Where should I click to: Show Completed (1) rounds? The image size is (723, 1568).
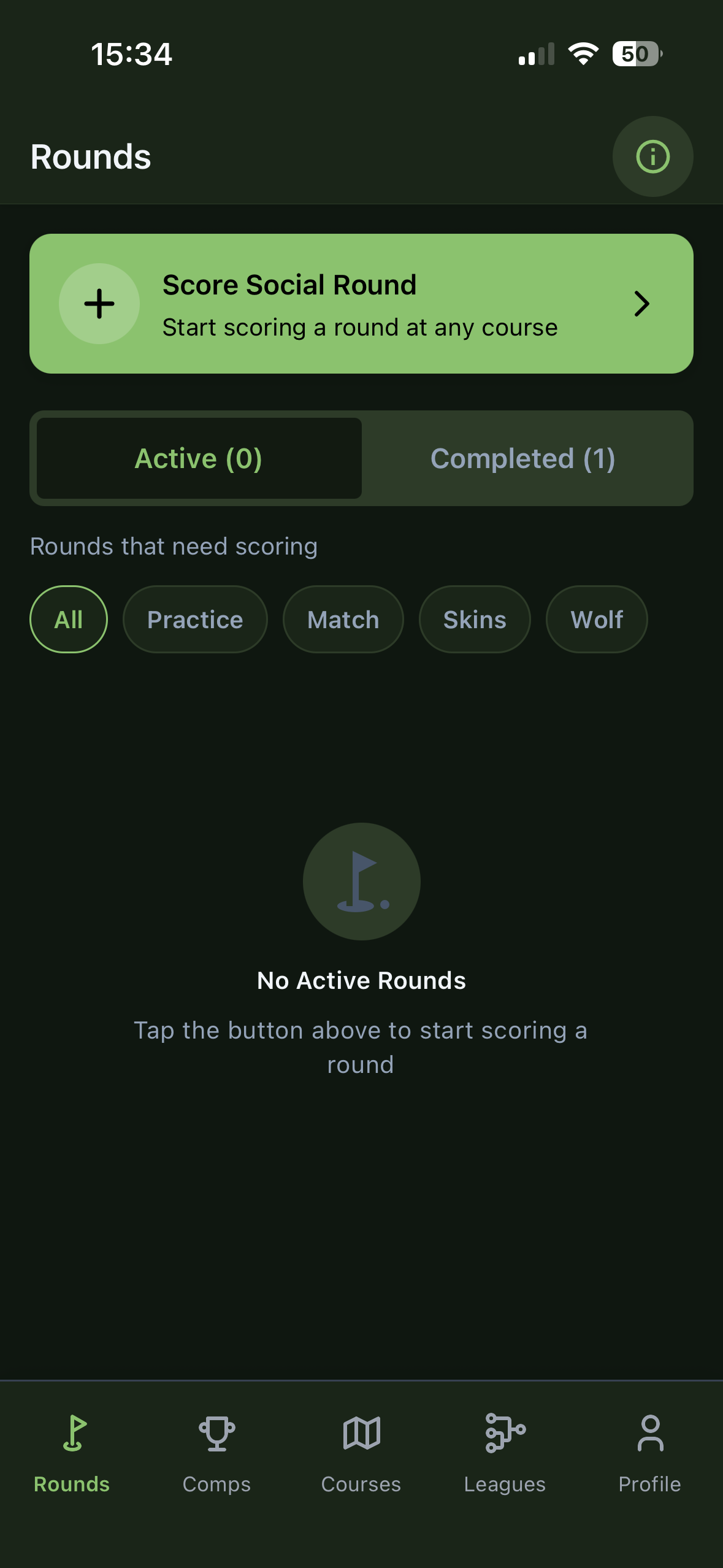(523, 458)
